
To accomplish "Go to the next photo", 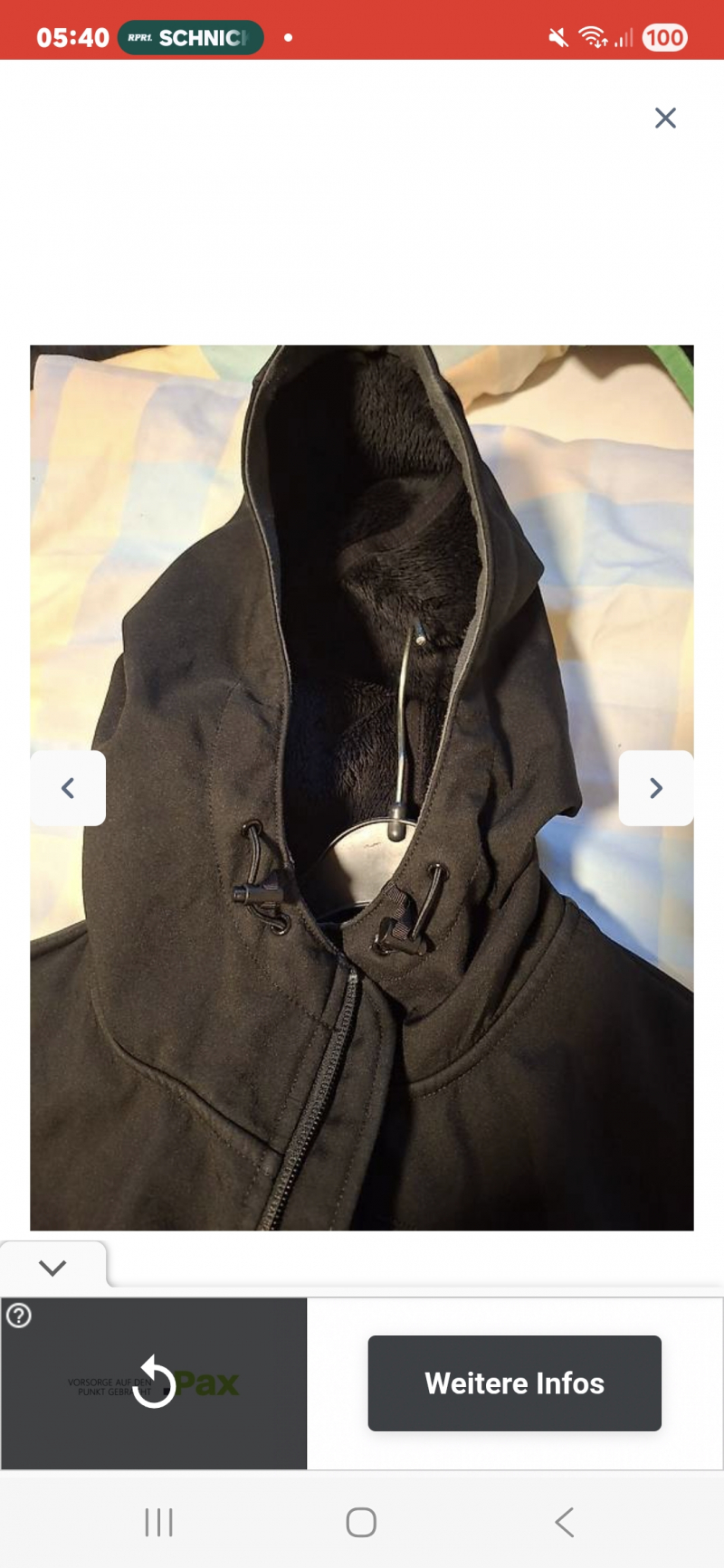I will 656,788.
